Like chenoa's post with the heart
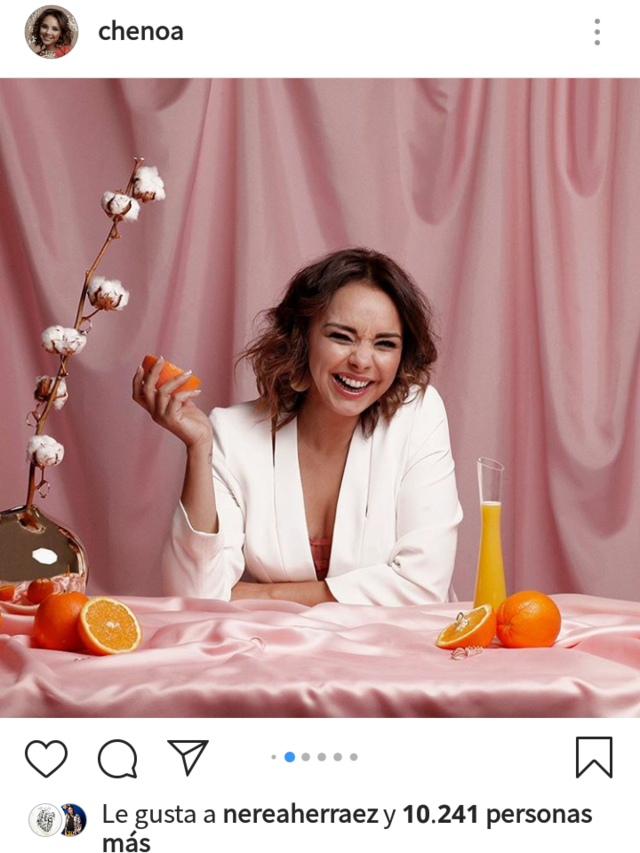 tap(46, 758)
